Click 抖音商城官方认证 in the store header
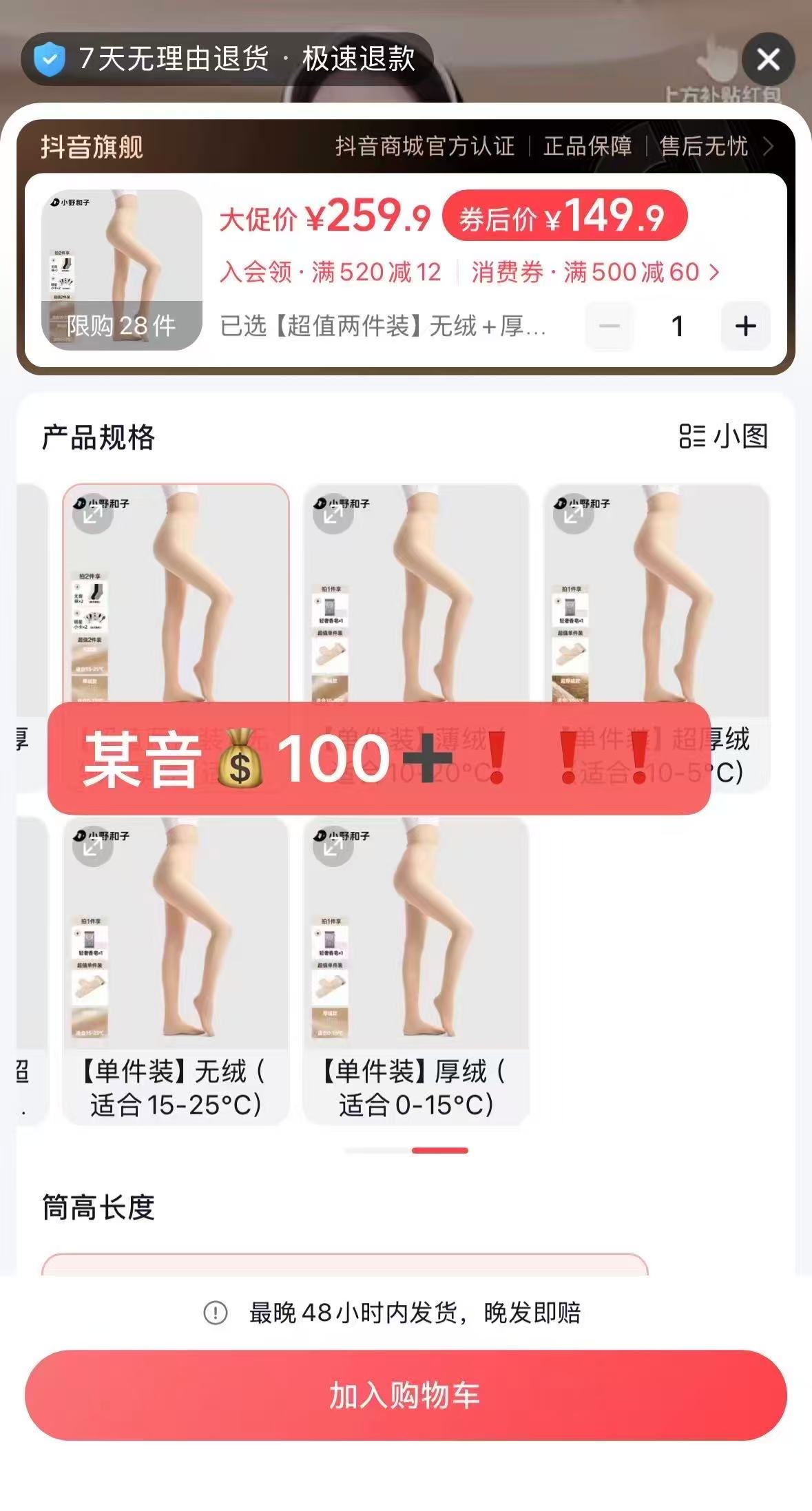The height and width of the screenshot is (1511, 812). (x=427, y=146)
